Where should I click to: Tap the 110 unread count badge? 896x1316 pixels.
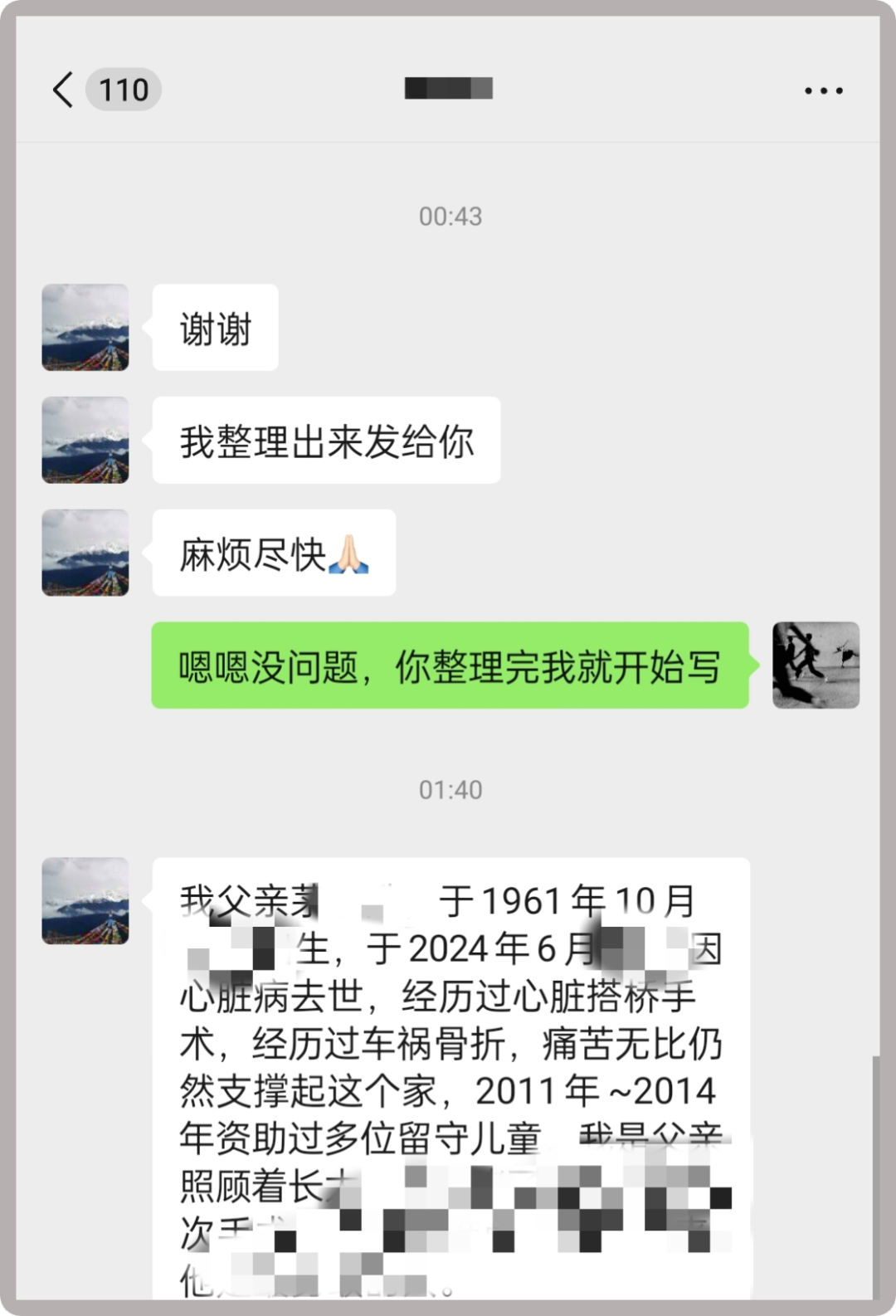coord(123,90)
